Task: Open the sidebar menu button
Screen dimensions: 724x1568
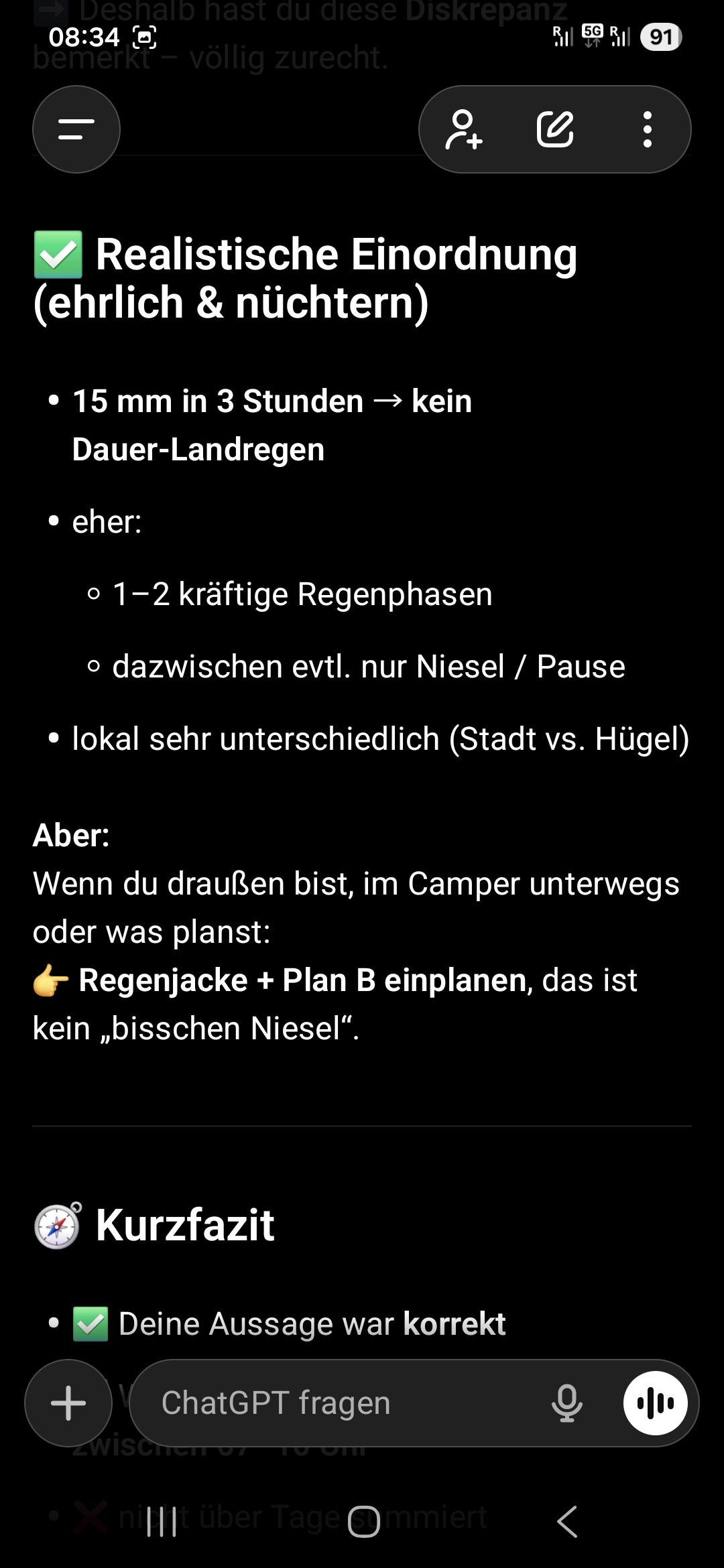Action: coord(76,129)
